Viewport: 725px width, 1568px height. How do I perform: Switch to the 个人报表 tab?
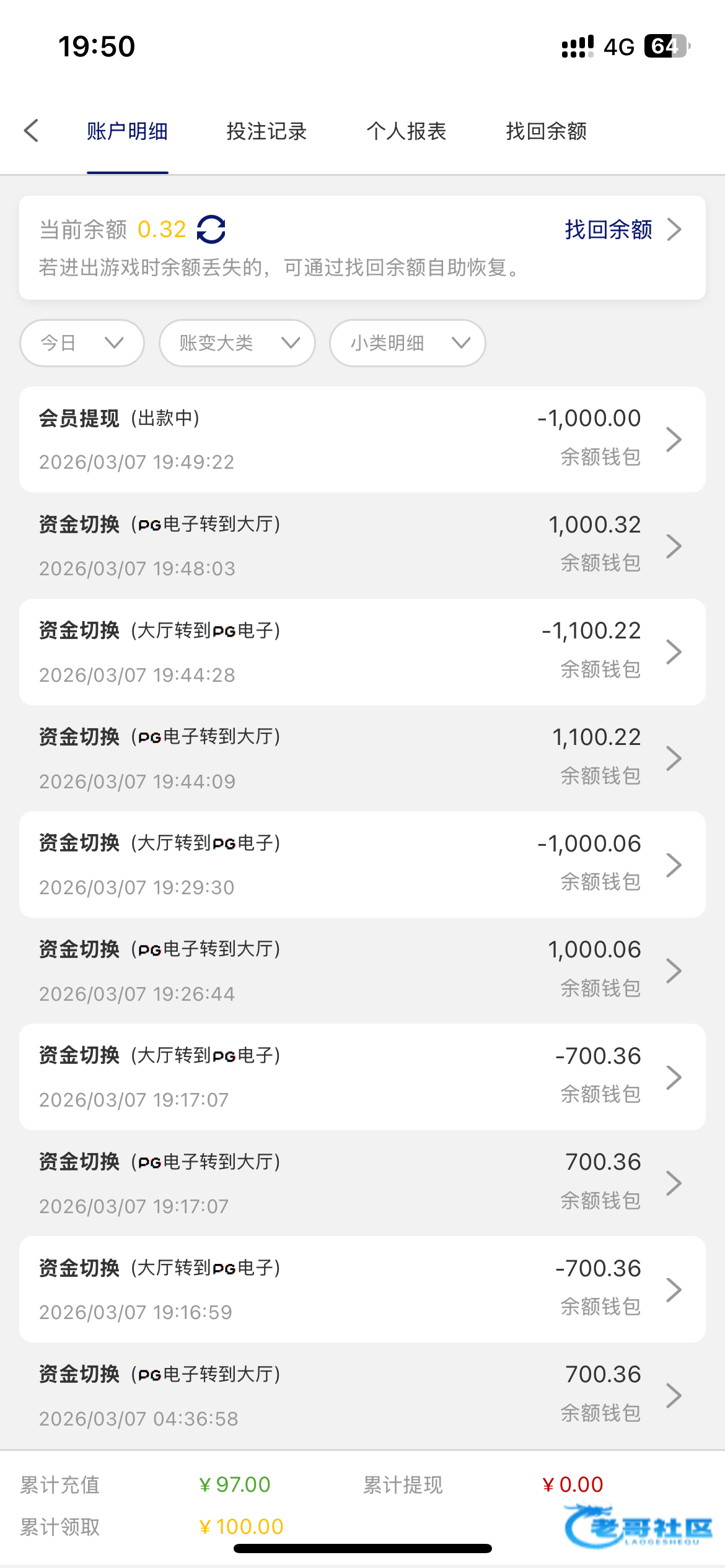coord(406,131)
